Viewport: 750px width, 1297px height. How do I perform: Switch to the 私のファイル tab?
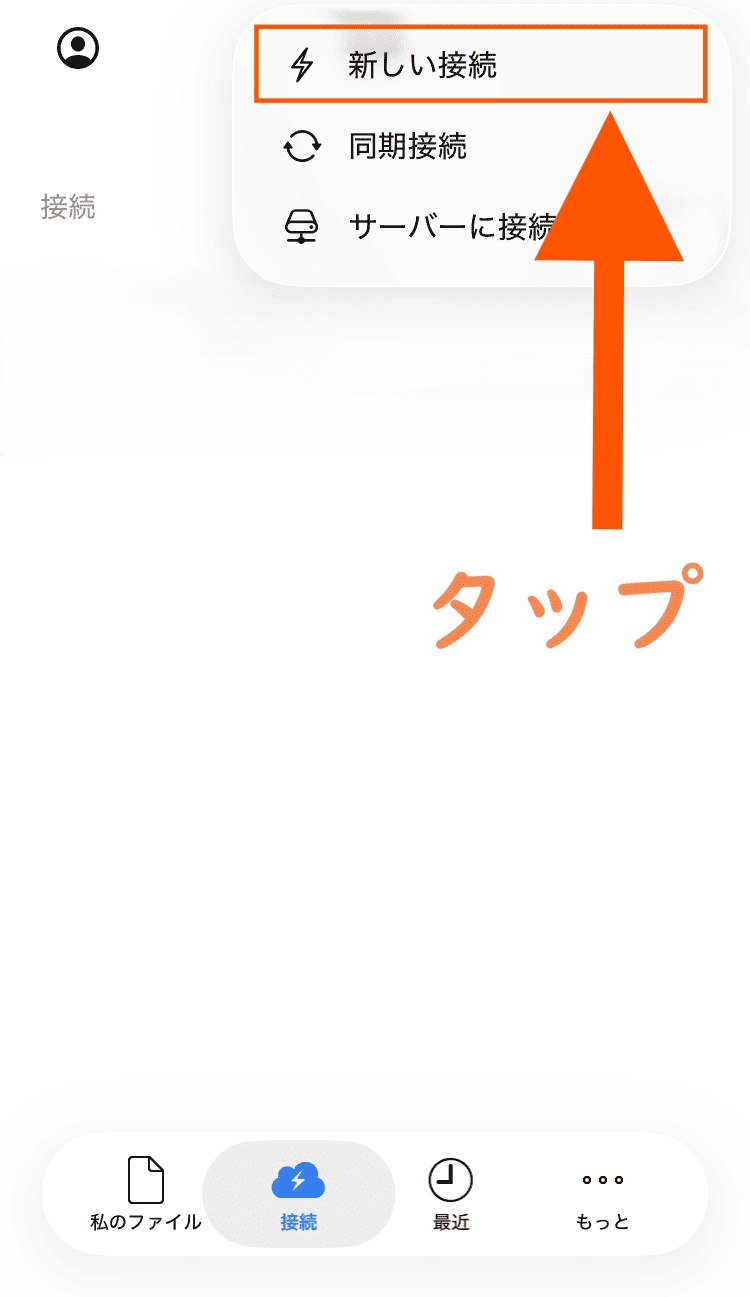tap(146, 1194)
